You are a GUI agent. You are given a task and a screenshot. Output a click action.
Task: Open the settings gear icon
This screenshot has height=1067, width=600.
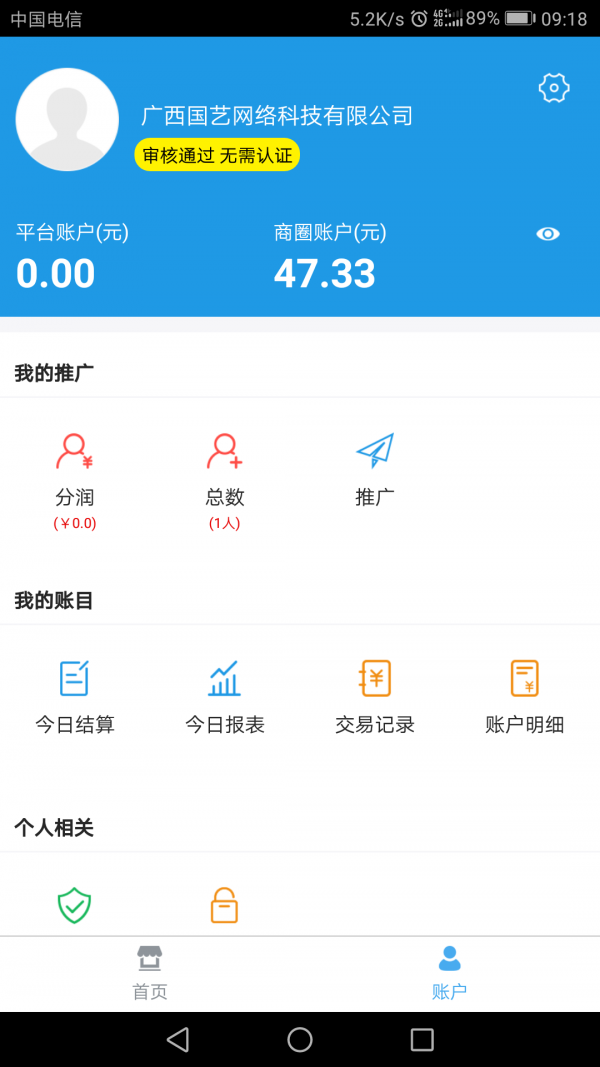click(554, 88)
